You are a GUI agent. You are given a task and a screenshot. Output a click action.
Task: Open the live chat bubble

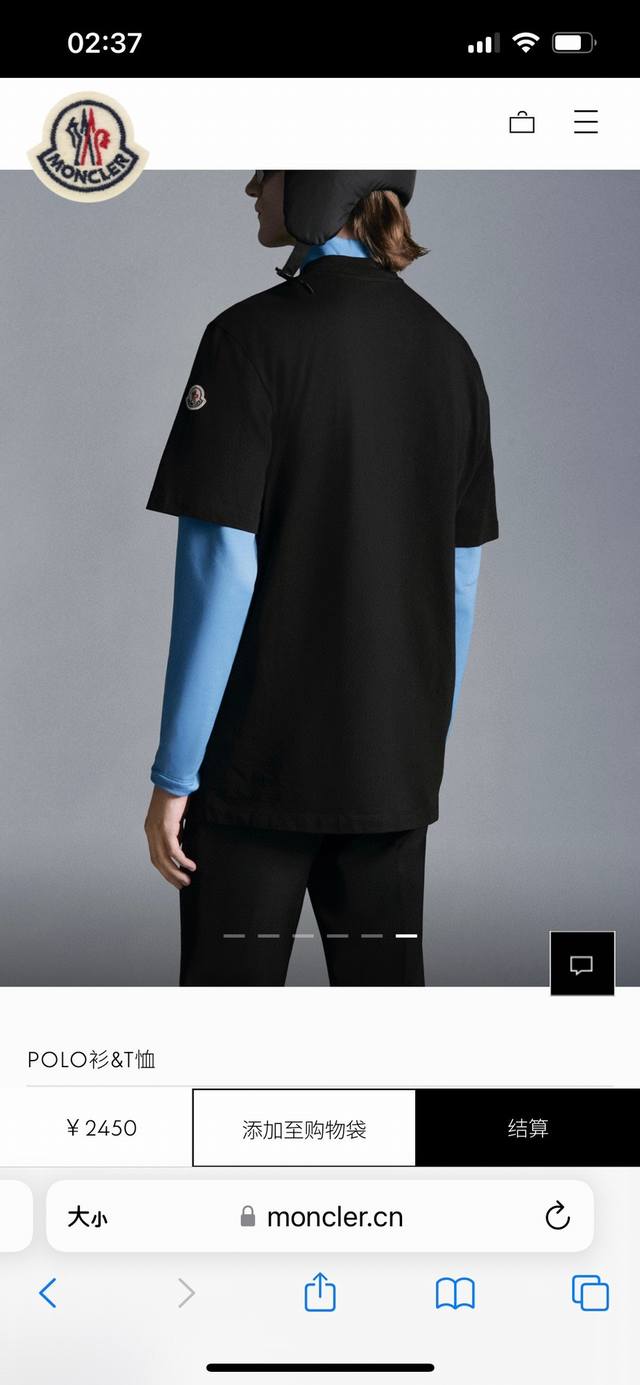[x=582, y=964]
